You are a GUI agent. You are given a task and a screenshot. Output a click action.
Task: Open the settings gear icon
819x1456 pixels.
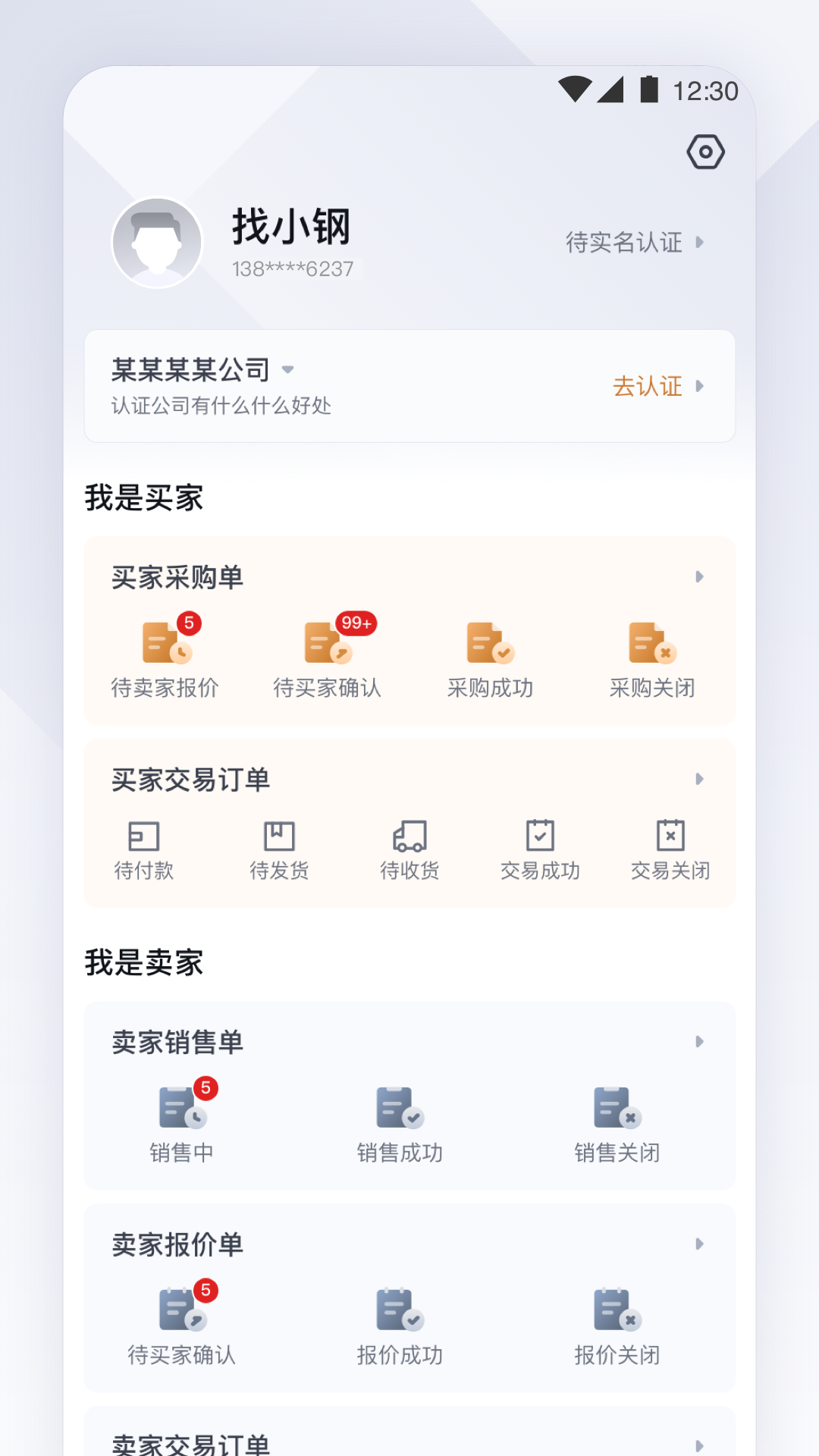tap(705, 152)
